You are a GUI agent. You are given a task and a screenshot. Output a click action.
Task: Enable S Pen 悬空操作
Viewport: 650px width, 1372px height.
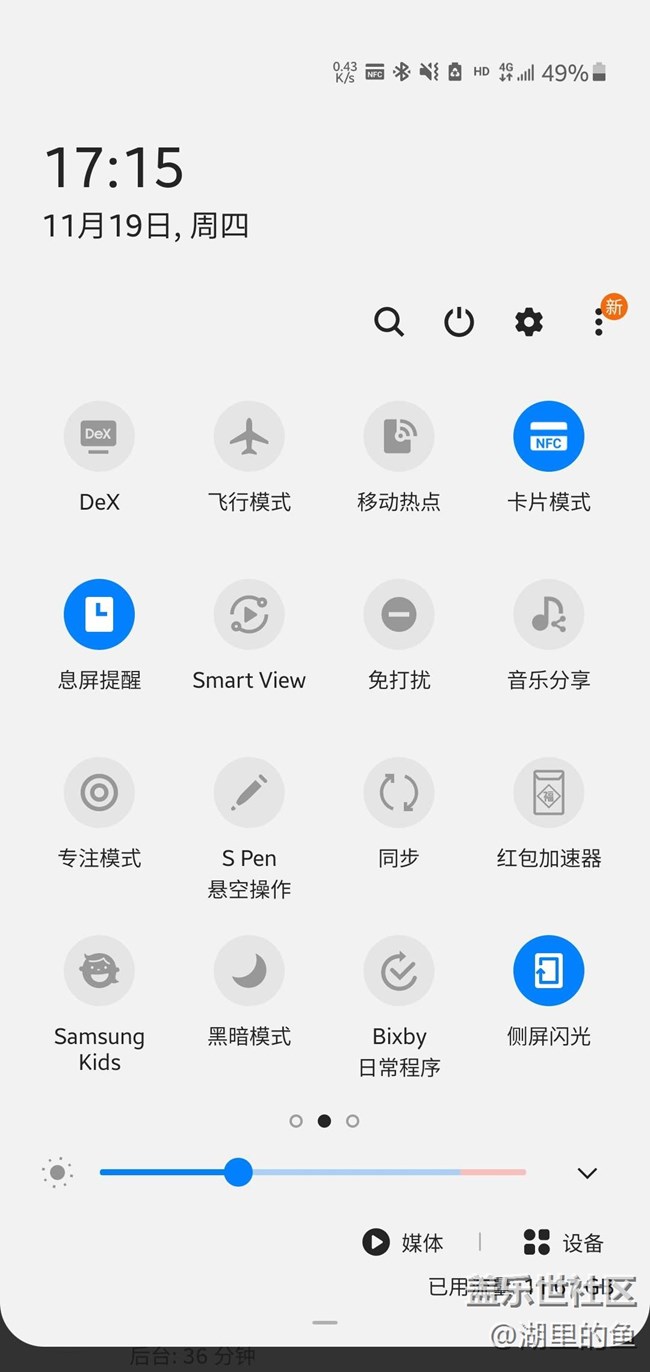click(249, 792)
